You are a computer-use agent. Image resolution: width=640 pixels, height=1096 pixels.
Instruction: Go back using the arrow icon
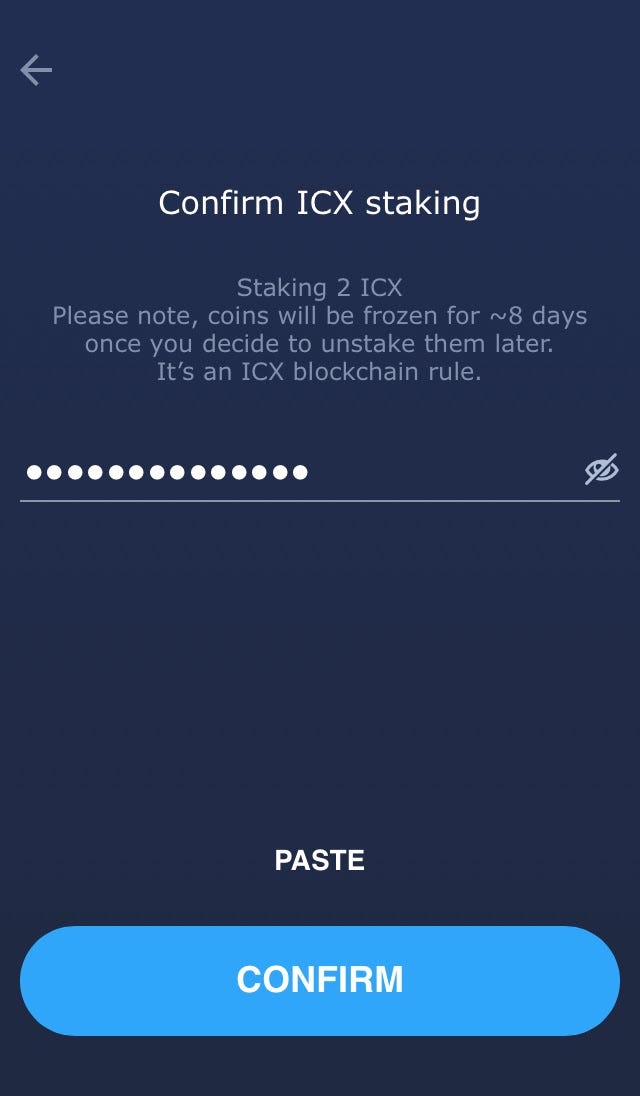pyautogui.click(x=36, y=70)
